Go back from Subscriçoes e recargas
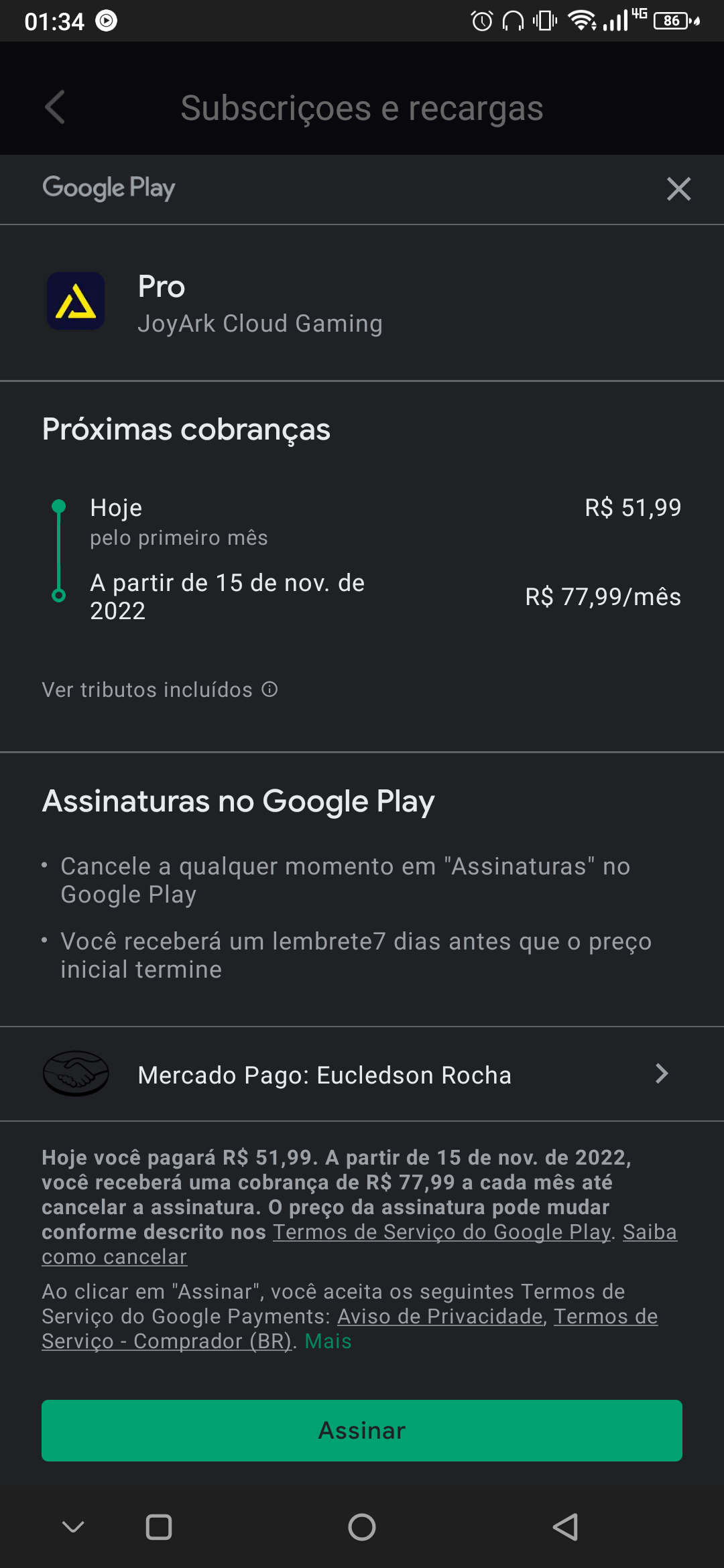The image size is (724, 1568). [x=55, y=107]
